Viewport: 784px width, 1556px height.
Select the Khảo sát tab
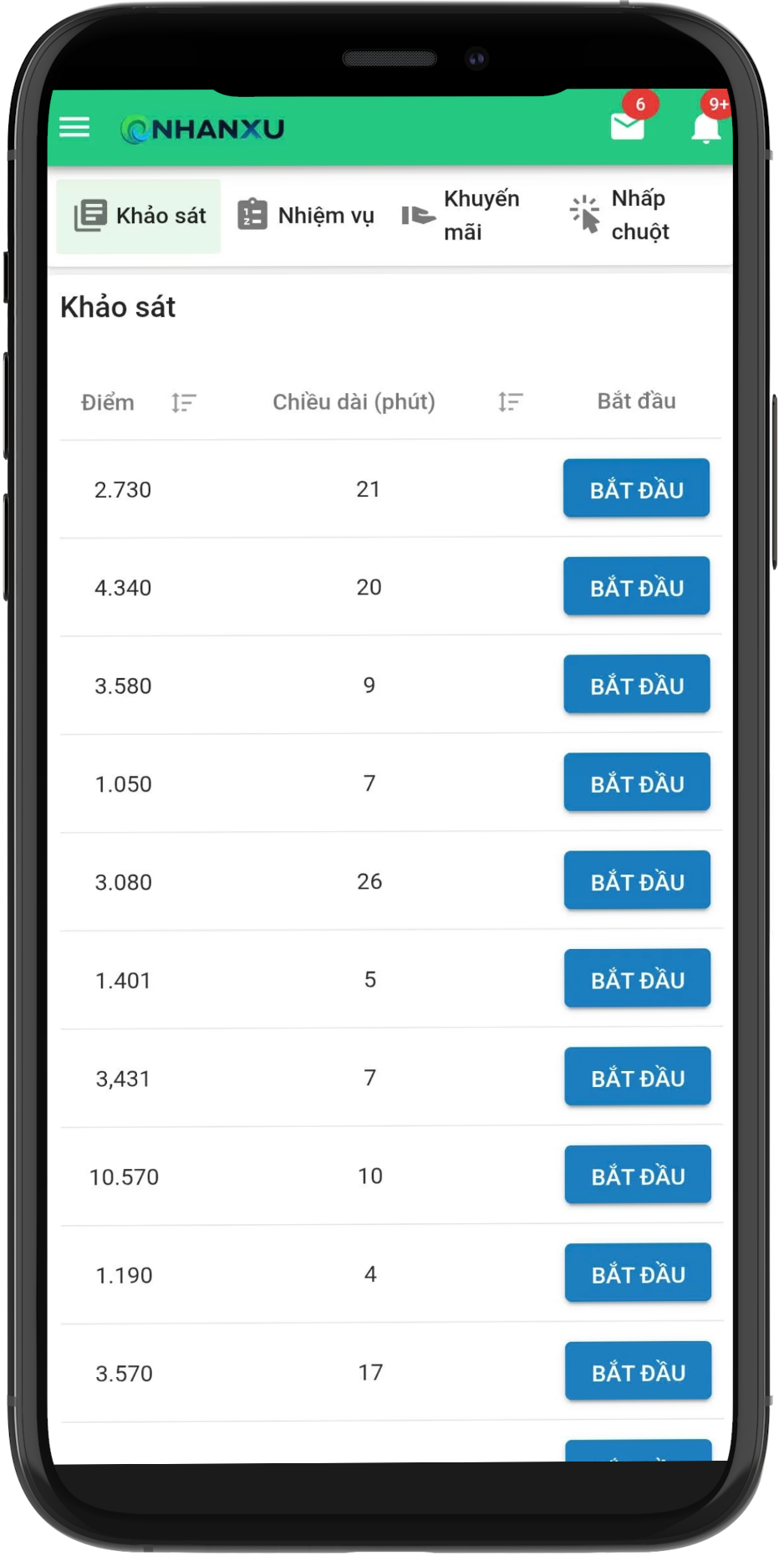click(x=139, y=216)
